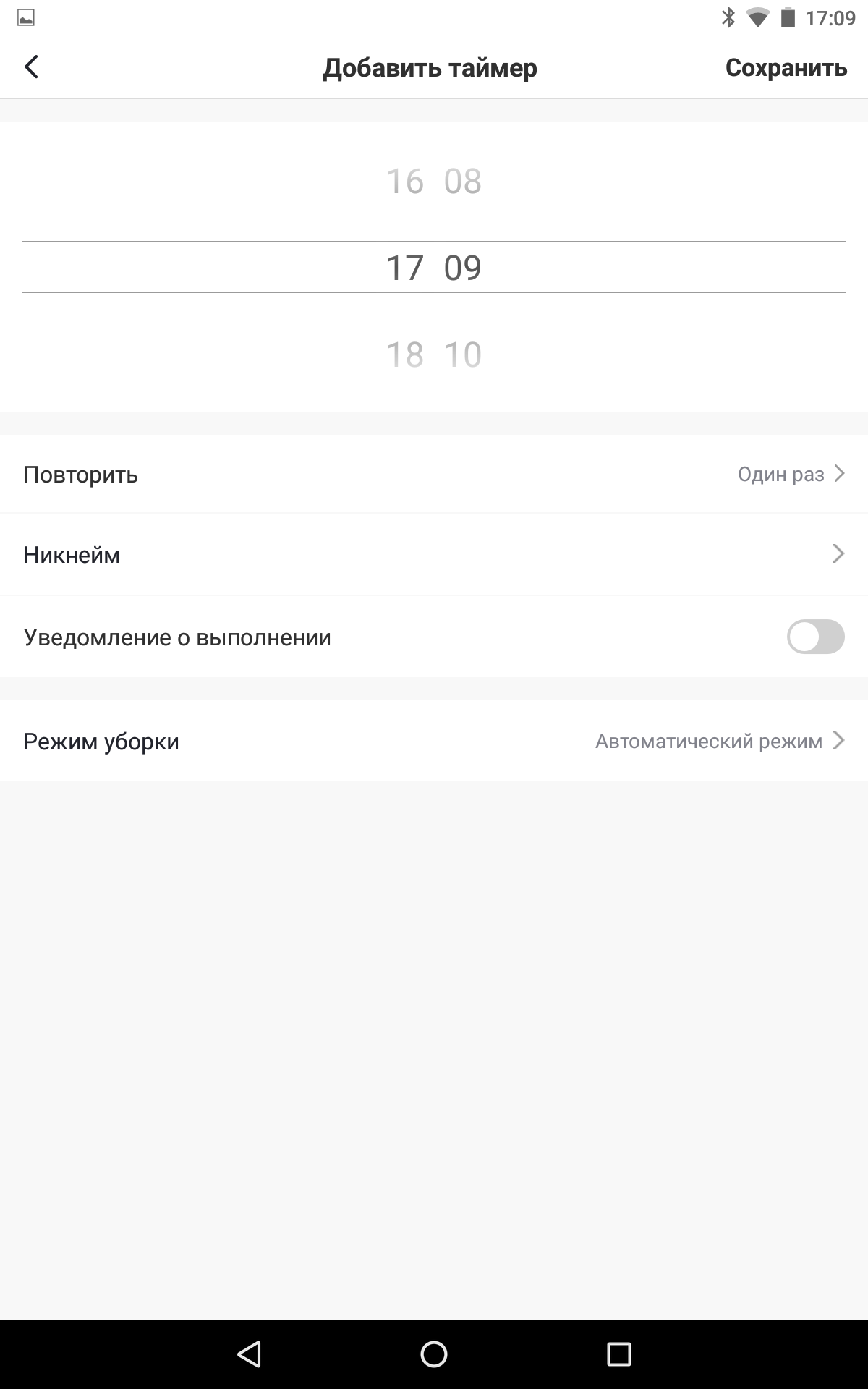The height and width of the screenshot is (1389, 868).
Task: Select hour 16 in the time picker
Action: click(404, 181)
